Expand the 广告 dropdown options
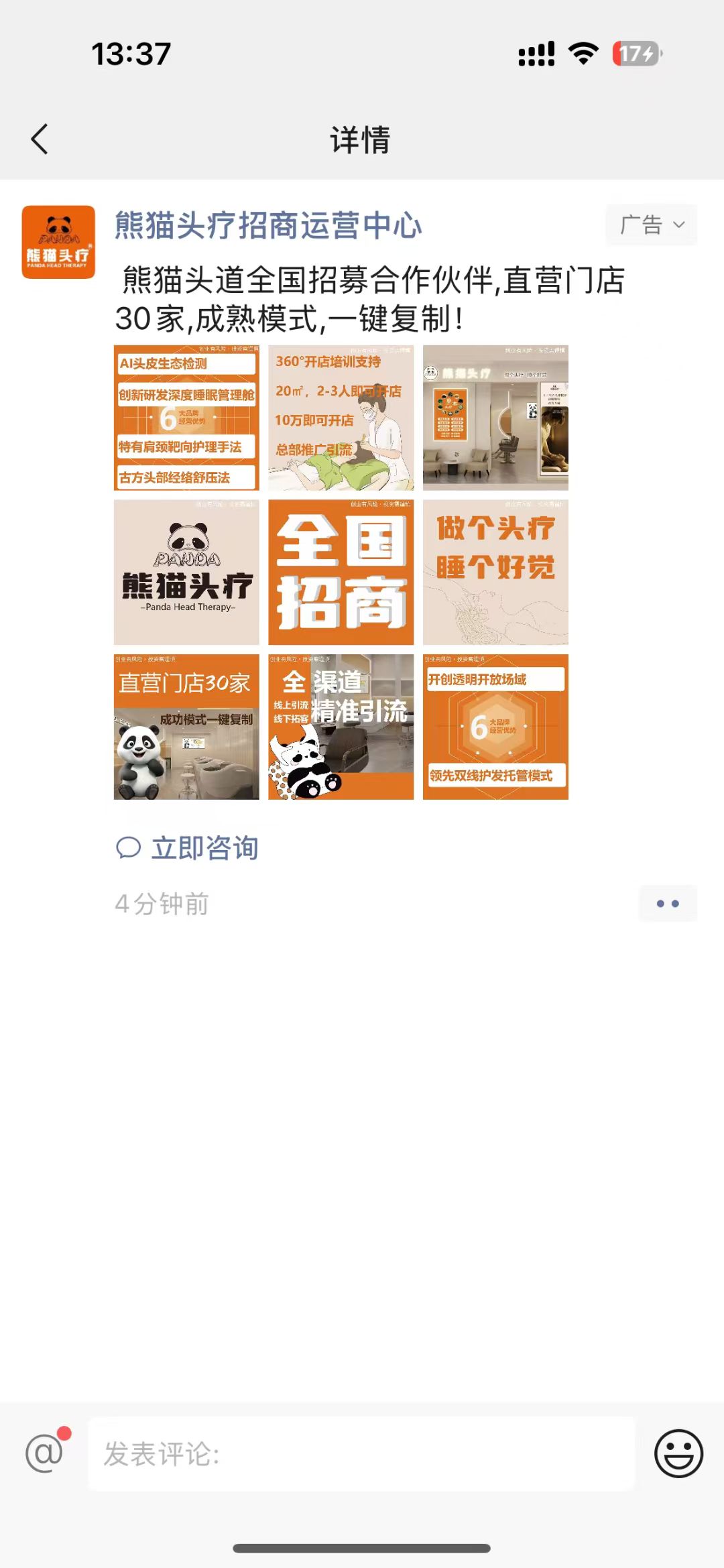 651,225
